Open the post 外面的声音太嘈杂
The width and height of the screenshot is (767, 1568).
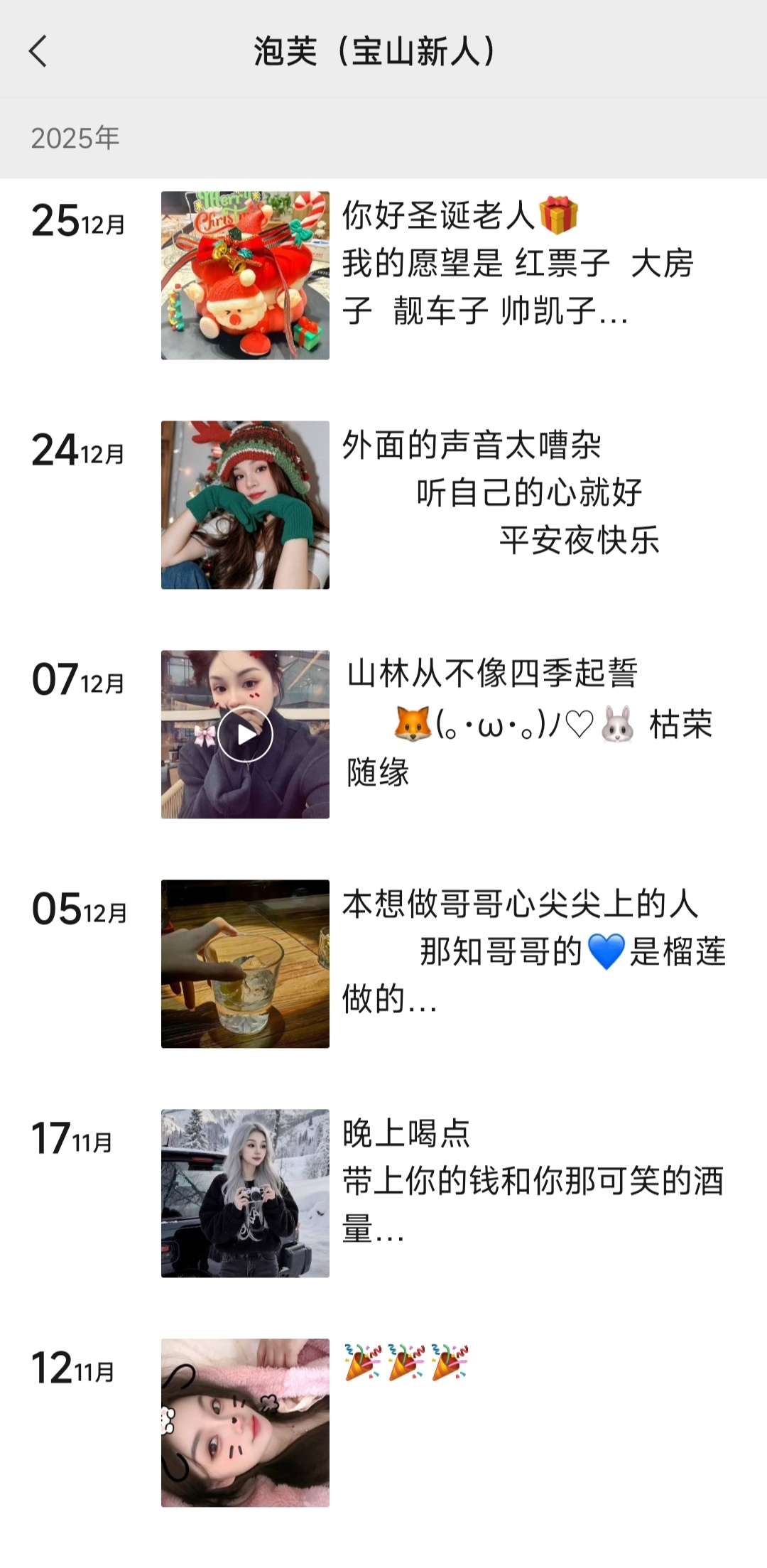(501, 492)
